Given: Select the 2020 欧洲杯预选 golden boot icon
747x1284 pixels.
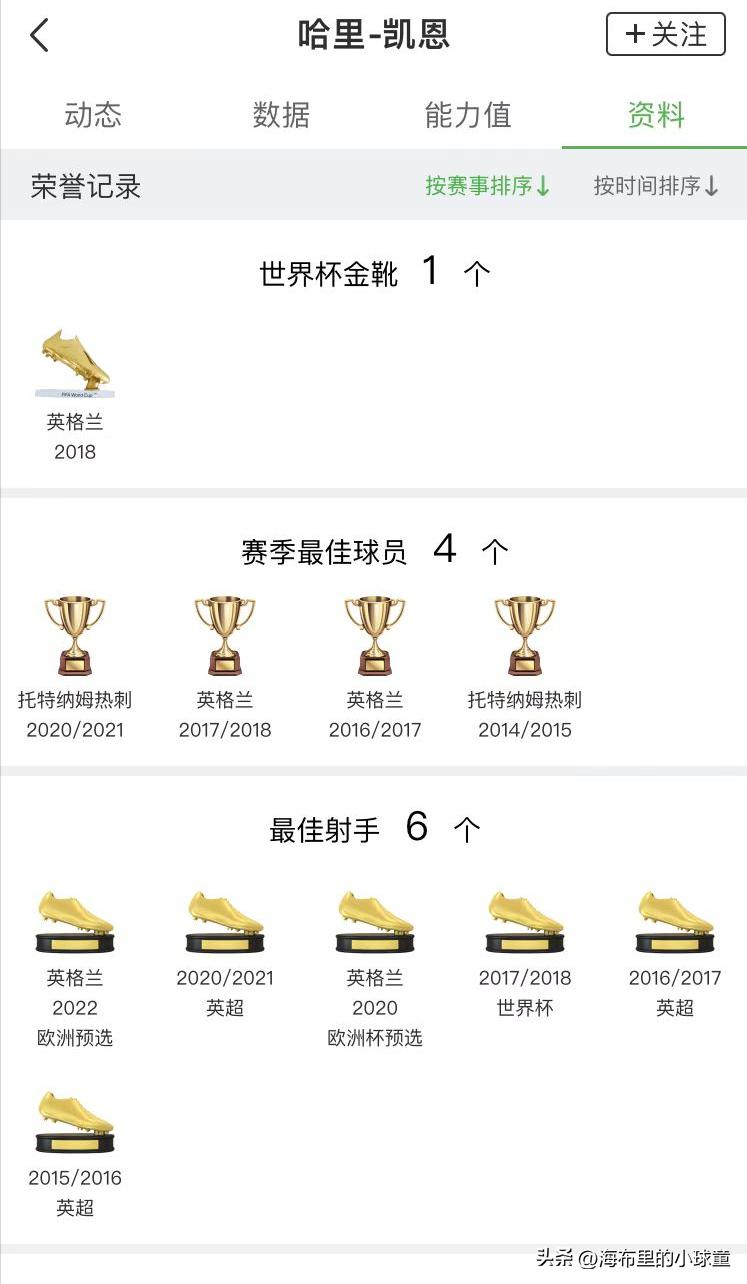Looking at the screenshot, I should point(374,918).
